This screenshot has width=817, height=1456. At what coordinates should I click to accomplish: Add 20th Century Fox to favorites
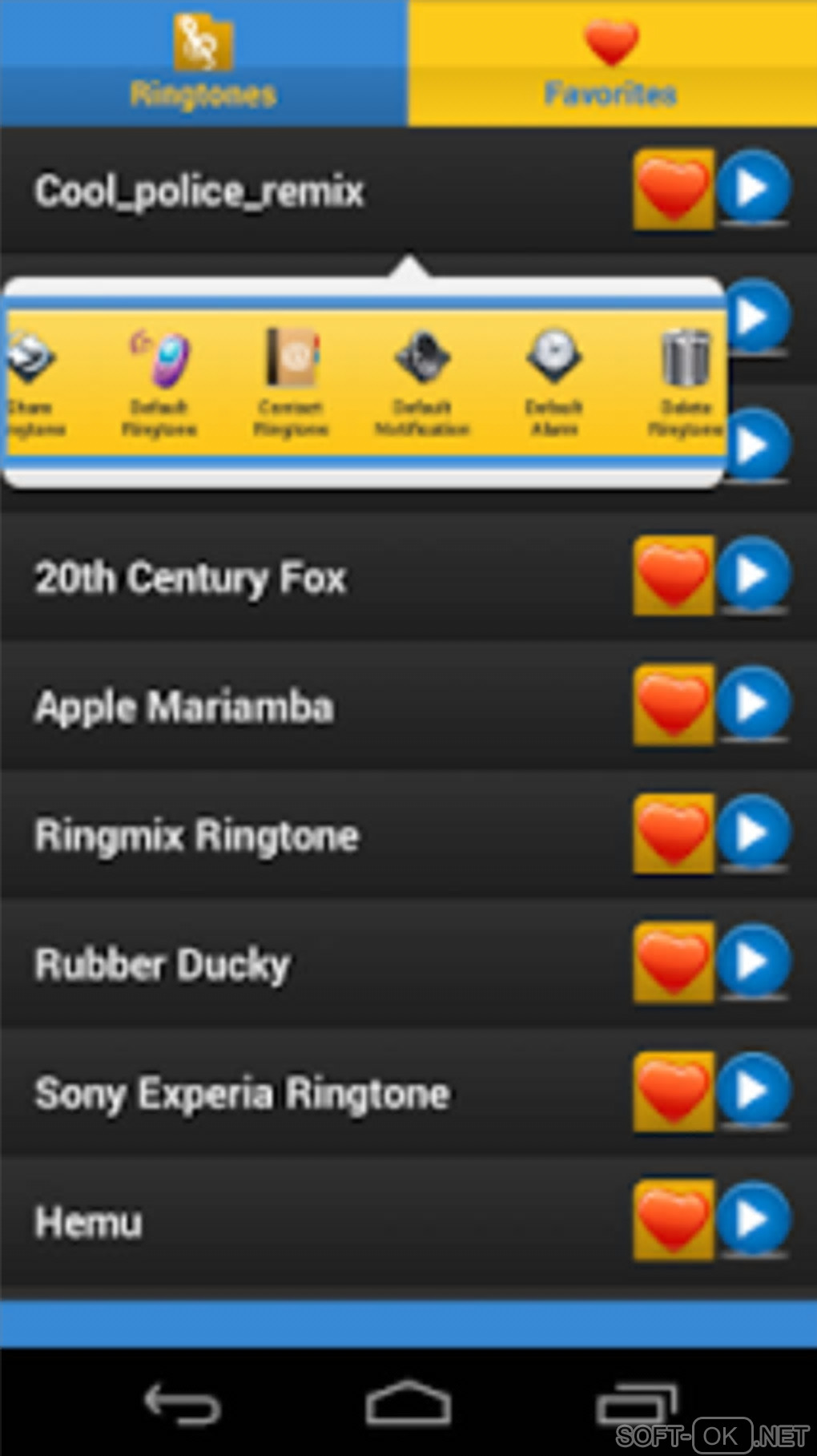pyautogui.click(x=673, y=576)
